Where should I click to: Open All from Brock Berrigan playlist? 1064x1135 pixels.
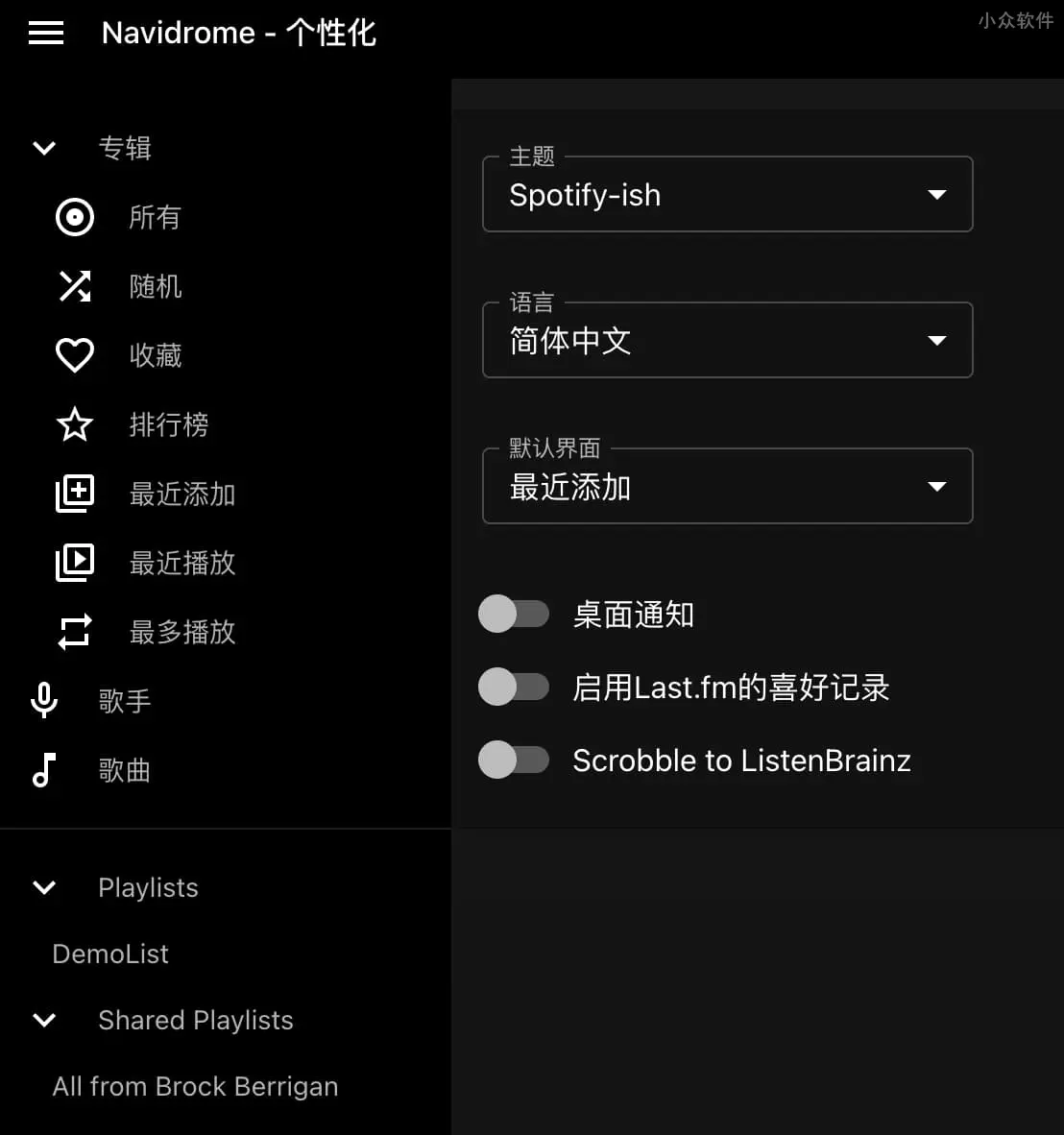tap(195, 1086)
